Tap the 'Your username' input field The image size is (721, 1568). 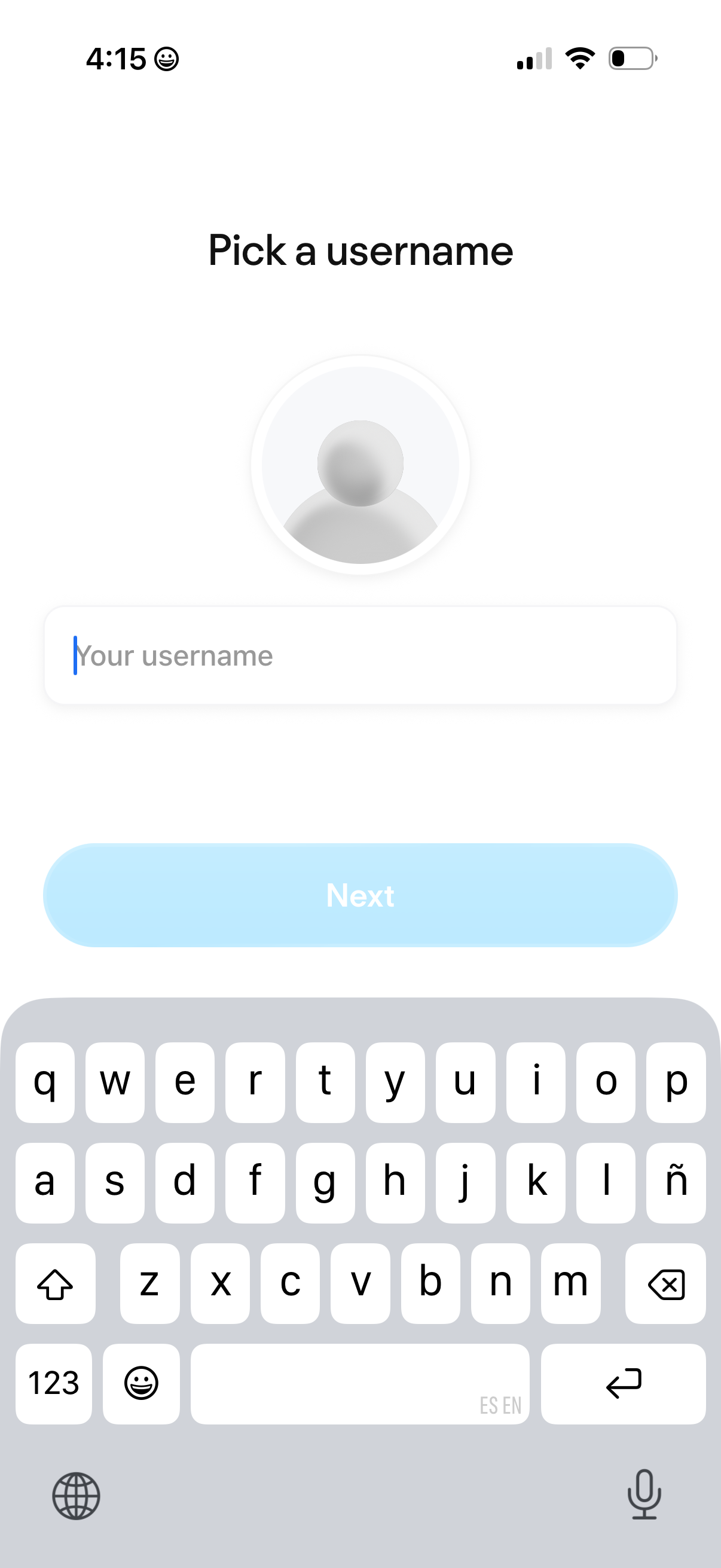tap(360, 655)
